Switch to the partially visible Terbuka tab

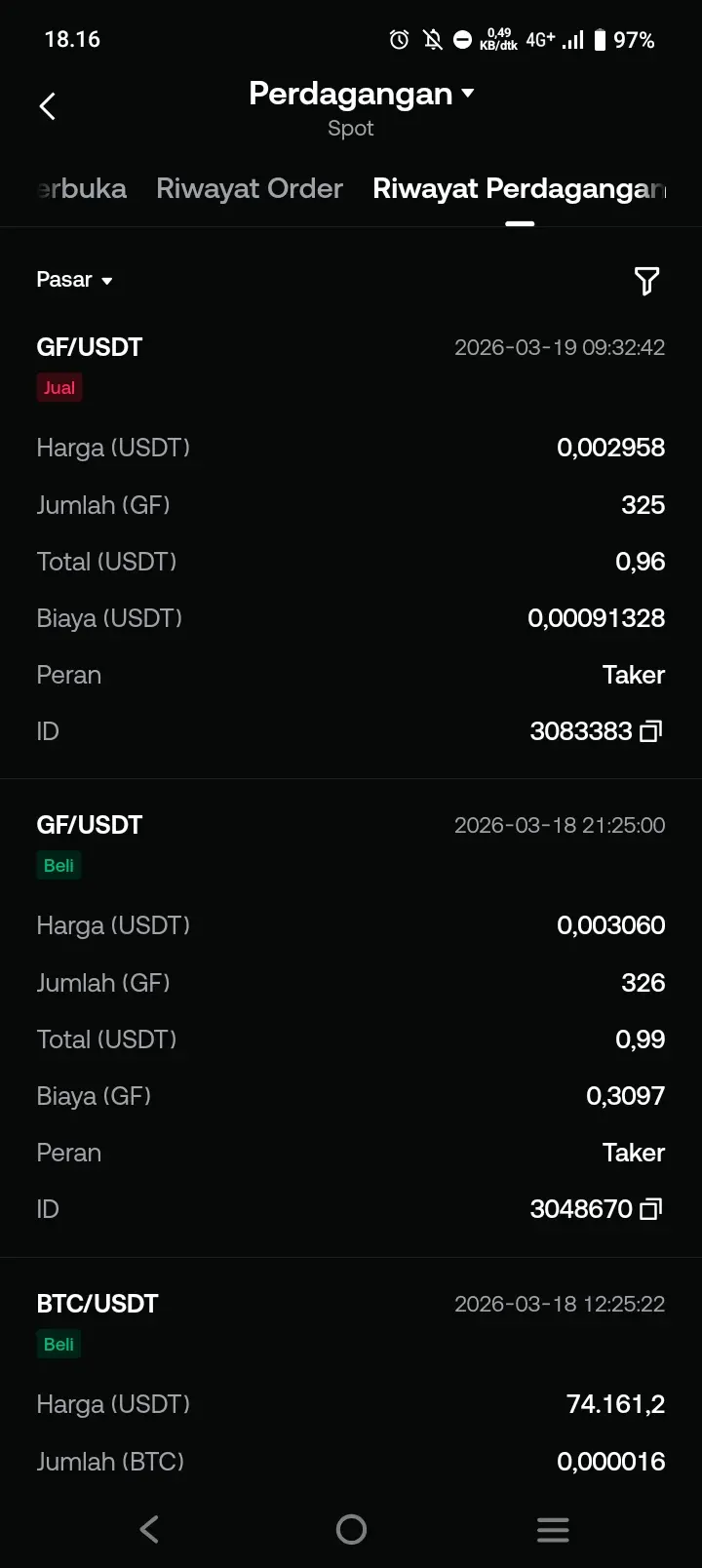point(82,188)
